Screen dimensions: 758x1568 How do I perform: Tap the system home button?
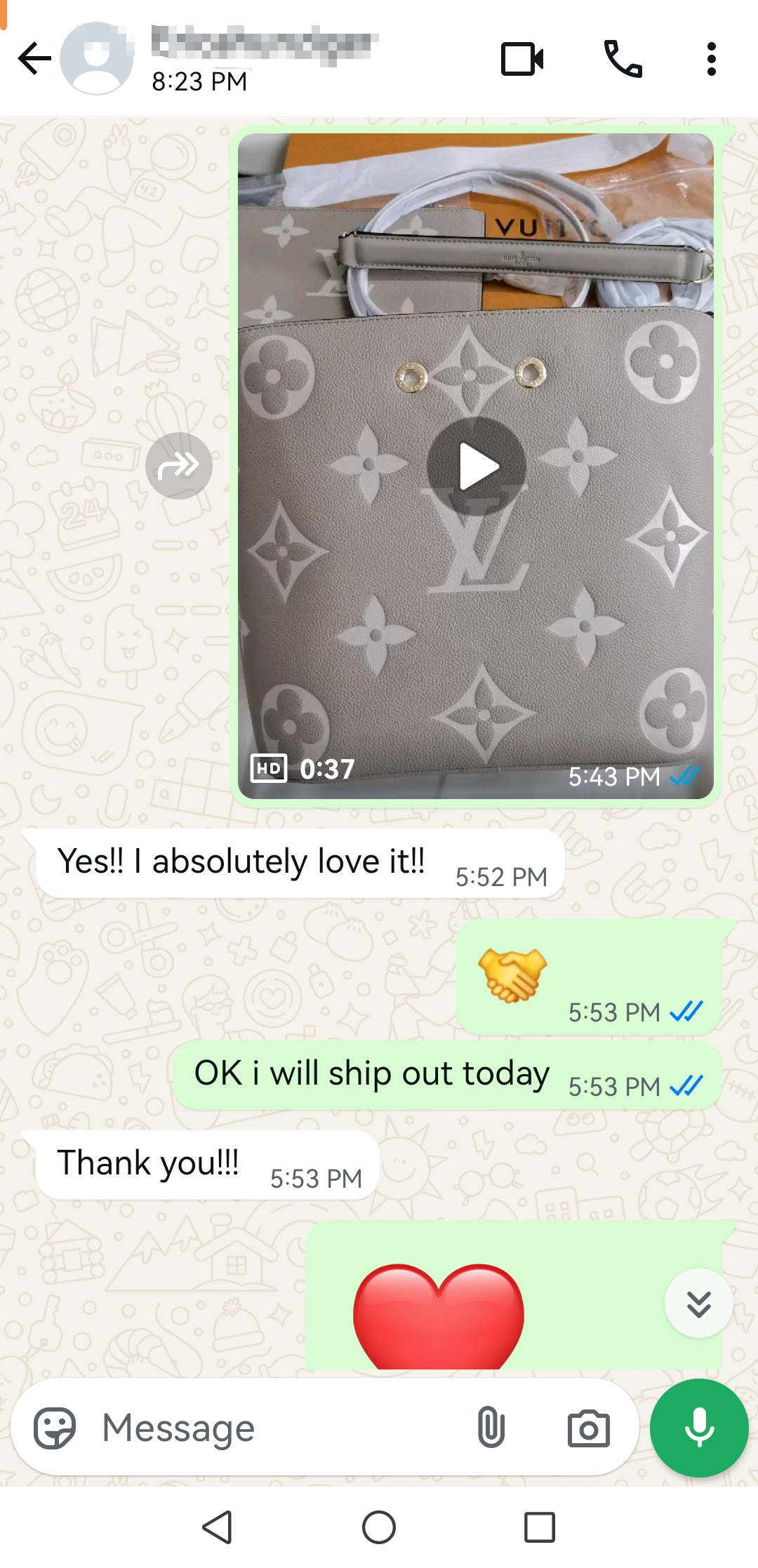tap(379, 1527)
